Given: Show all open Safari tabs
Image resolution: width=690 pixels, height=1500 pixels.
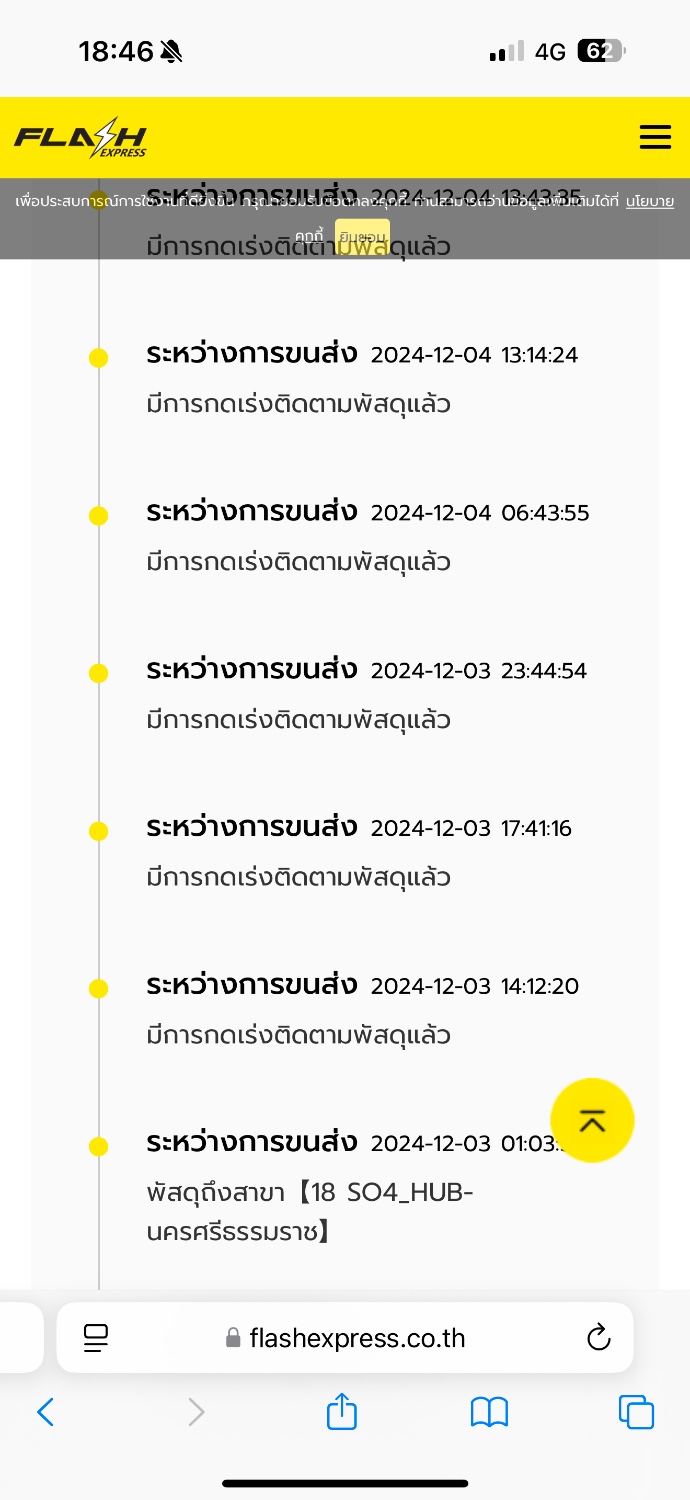Looking at the screenshot, I should coord(636,1412).
